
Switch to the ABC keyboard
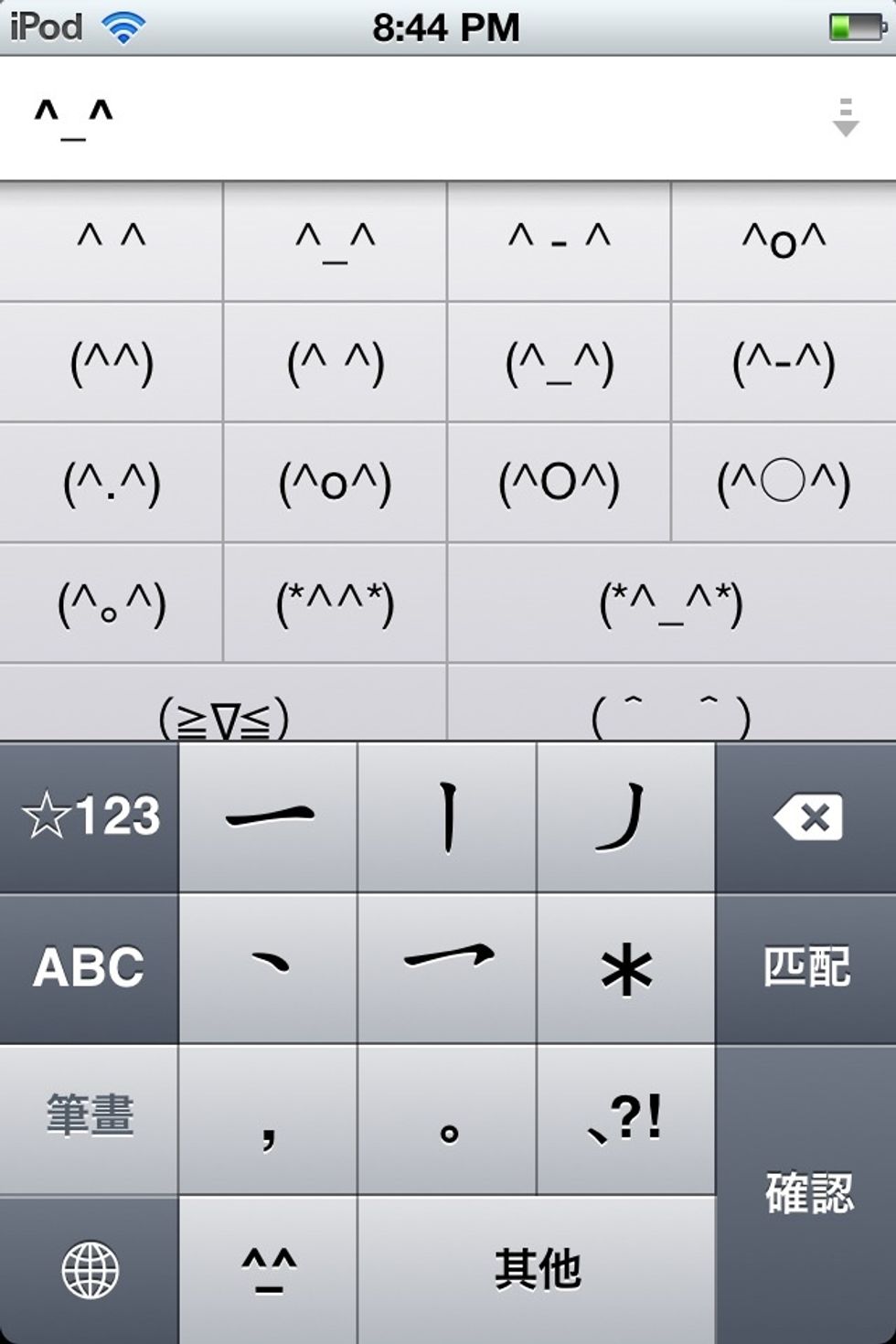[x=90, y=967]
